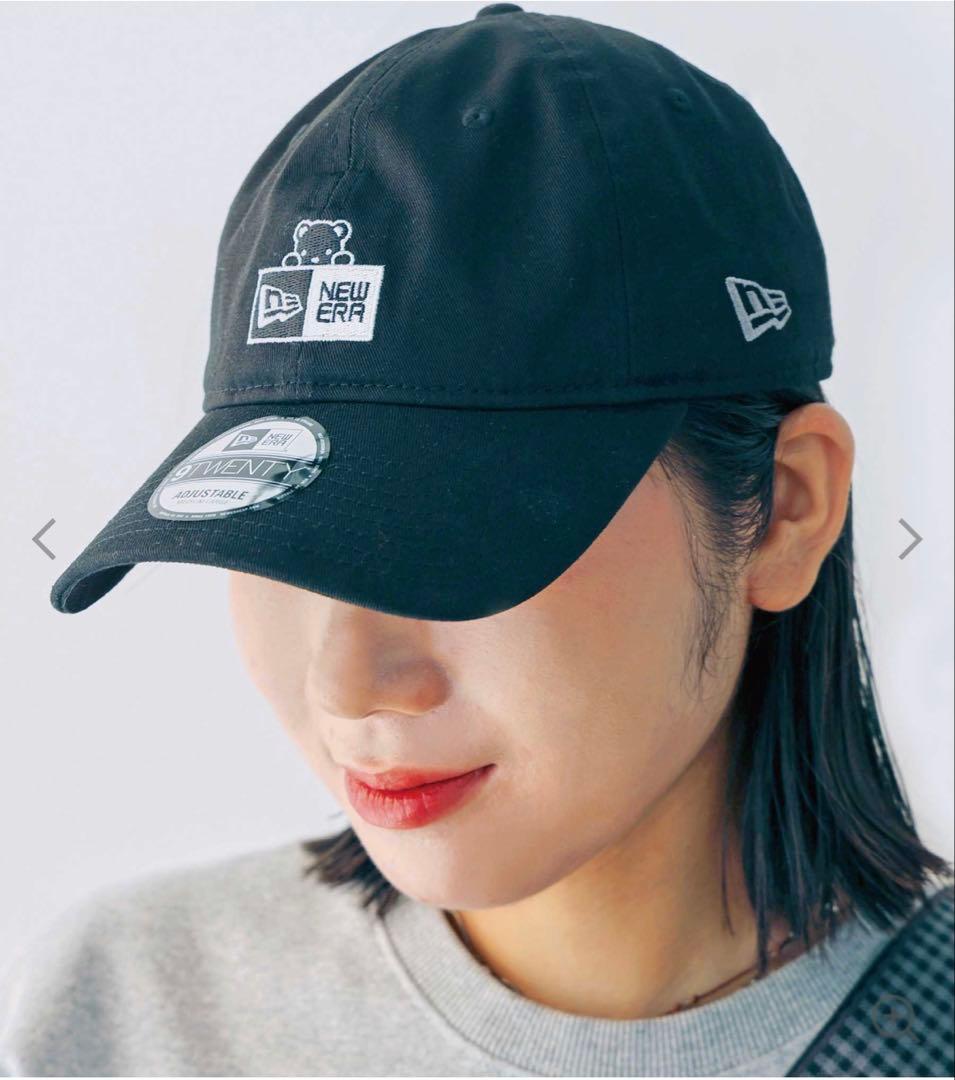Show the next product photo
Viewport: 955px width, 1080px height.
(909, 539)
